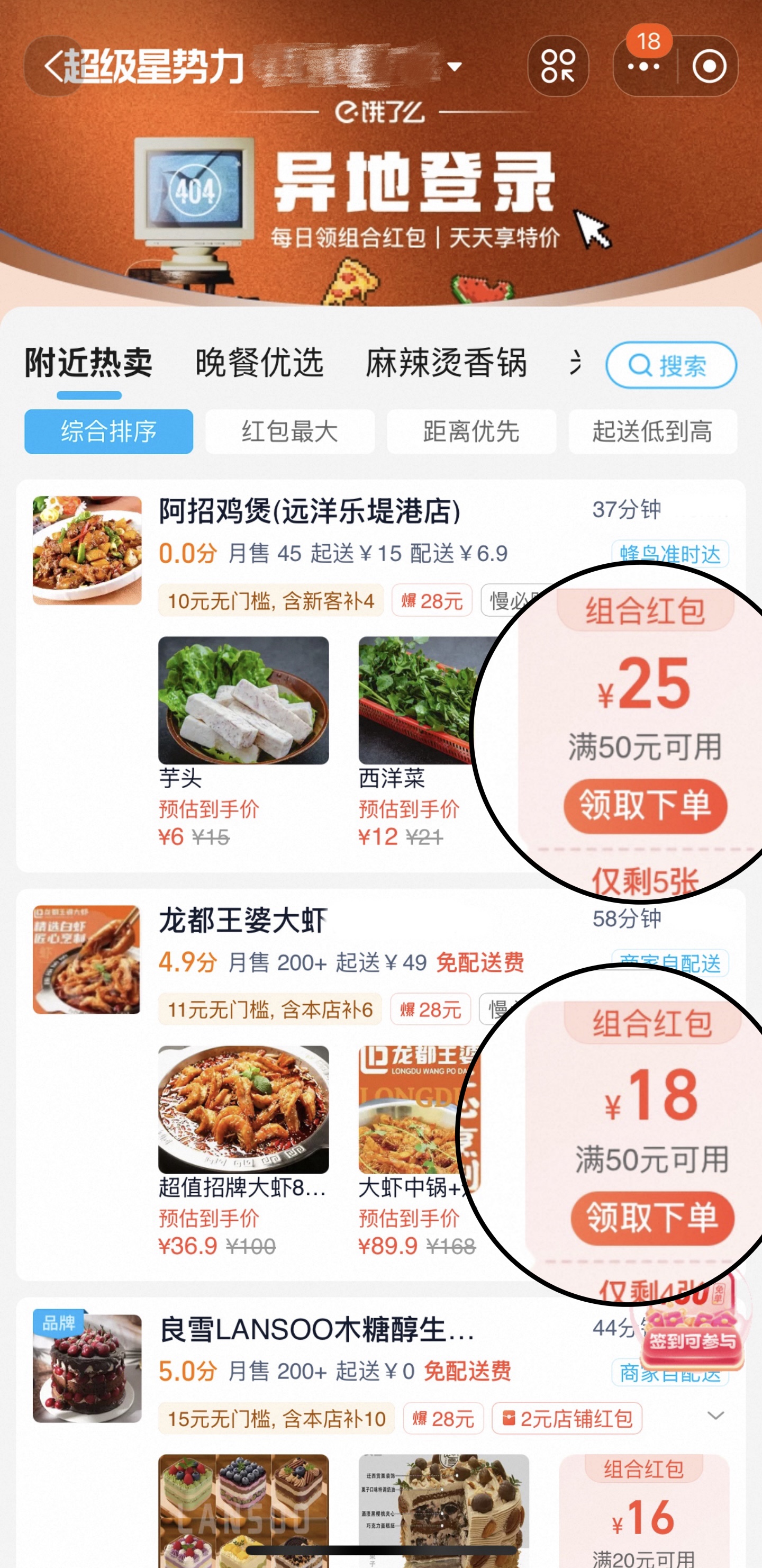This screenshot has width=762, height=1568.
Task: Close the mini-program with the circle icon
Action: 709,66
